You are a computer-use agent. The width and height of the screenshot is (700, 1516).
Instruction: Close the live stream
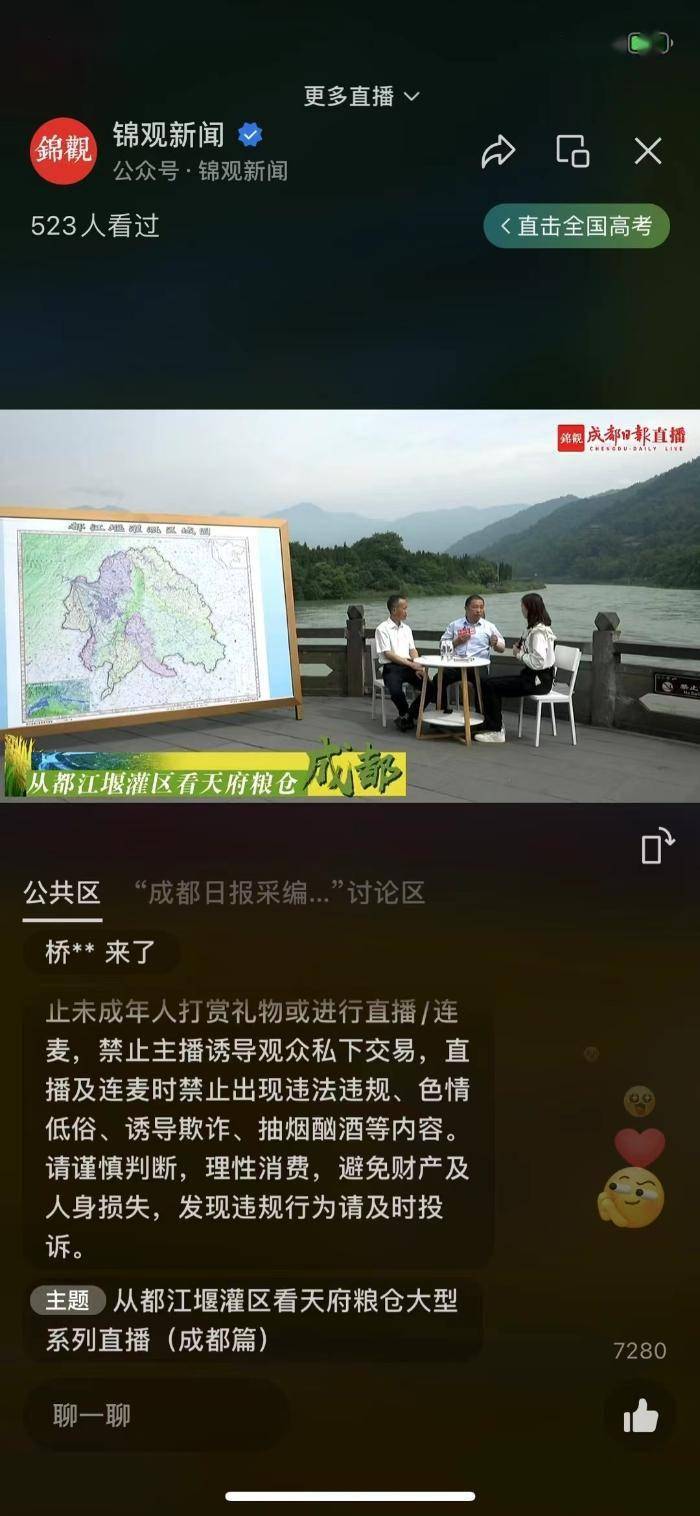click(x=648, y=151)
